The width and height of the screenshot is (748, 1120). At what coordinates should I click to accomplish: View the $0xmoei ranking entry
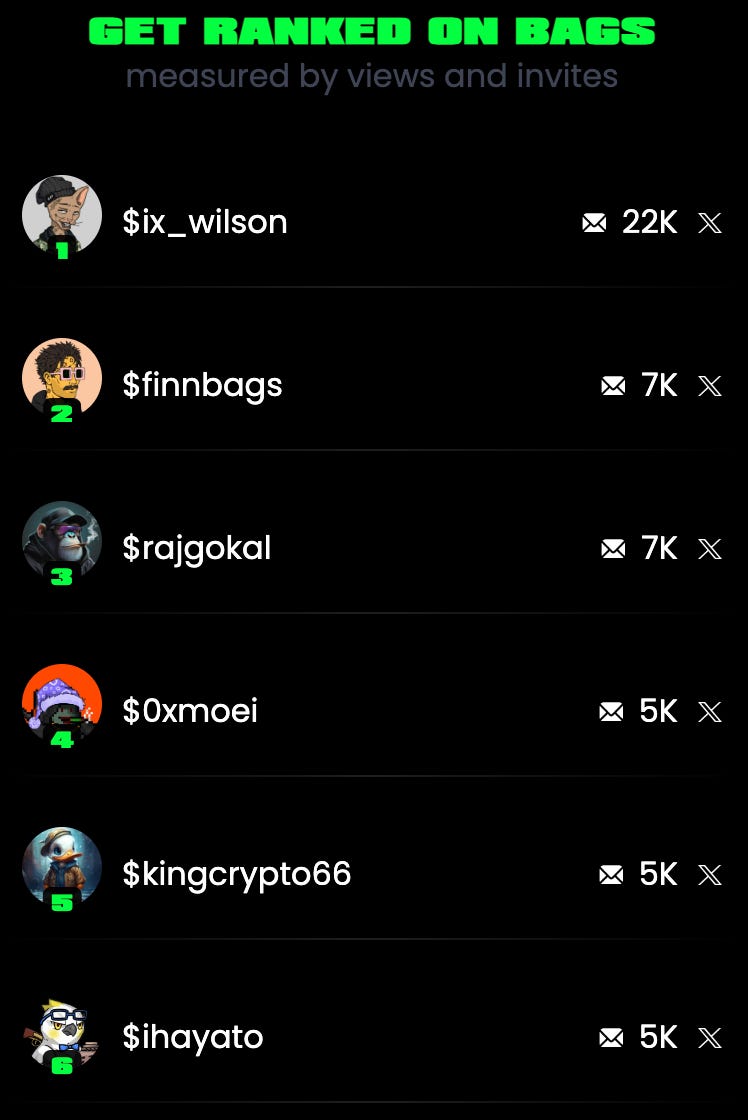click(x=190, y=711)
